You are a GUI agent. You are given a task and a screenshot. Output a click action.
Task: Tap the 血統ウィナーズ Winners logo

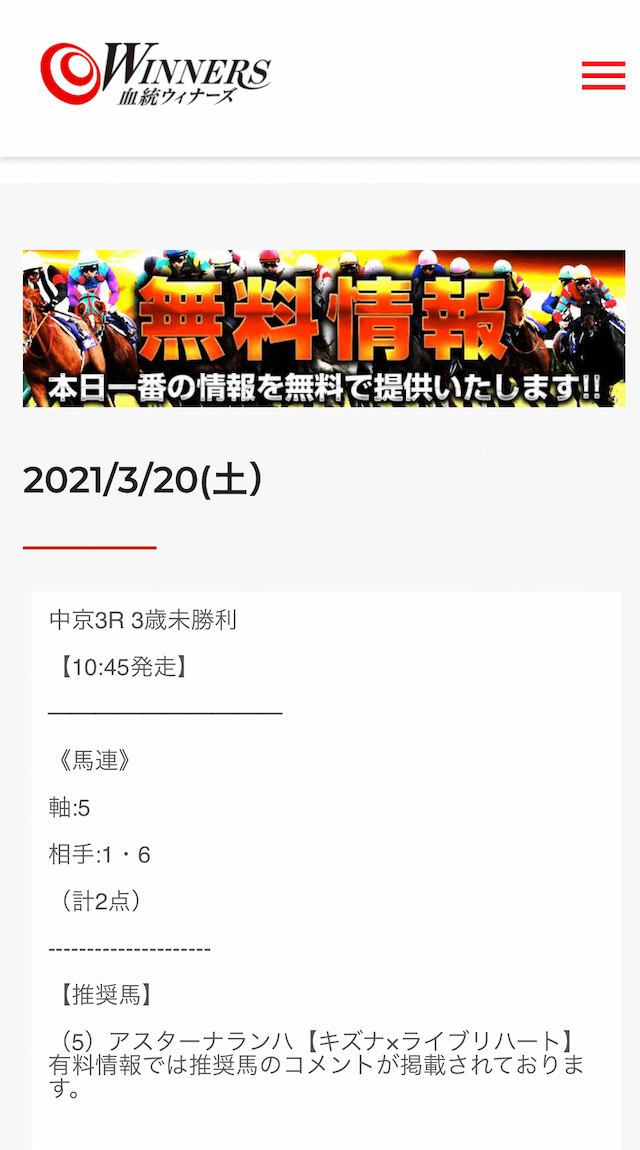155,73
